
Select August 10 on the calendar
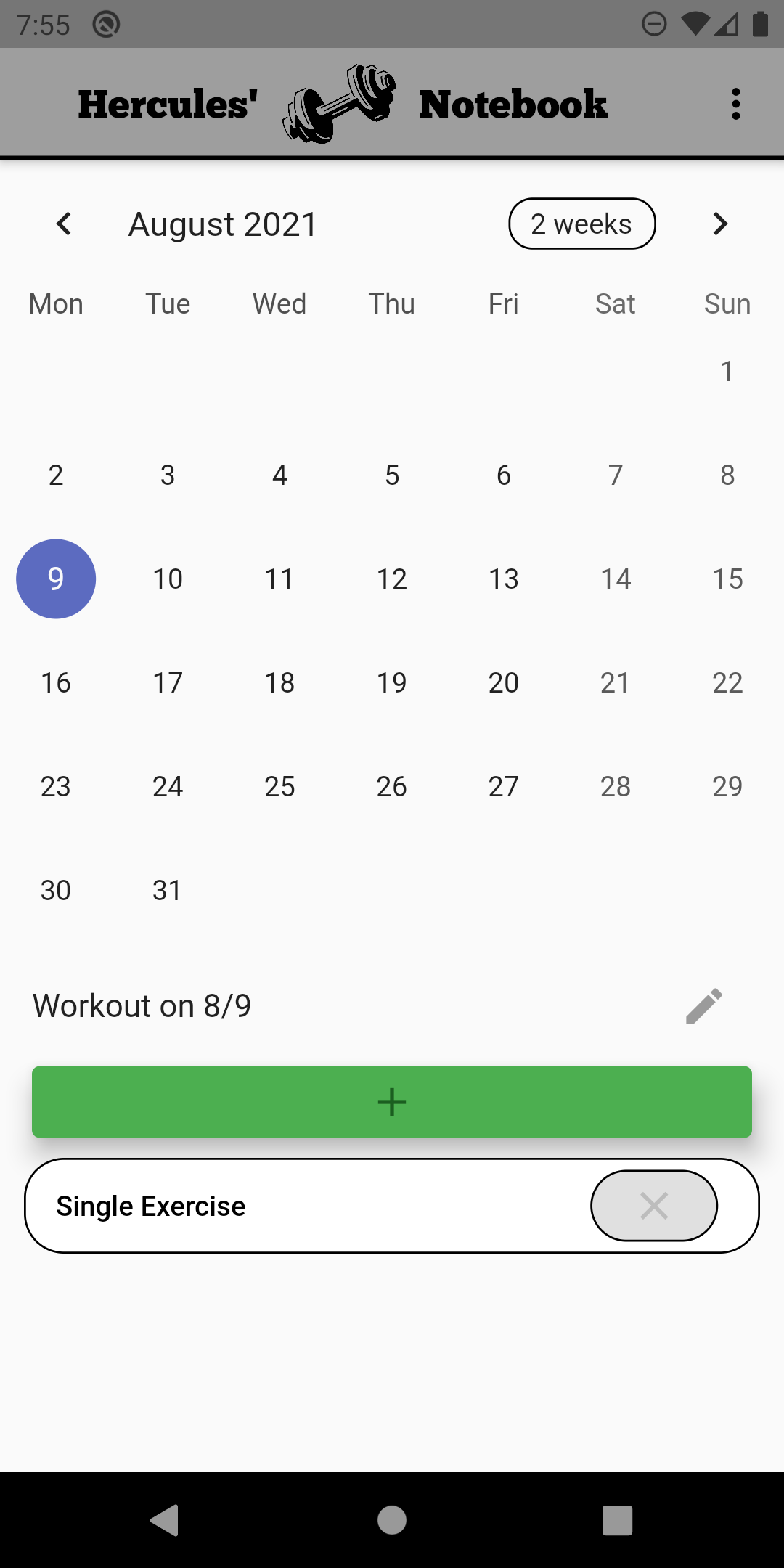point(168,579)
